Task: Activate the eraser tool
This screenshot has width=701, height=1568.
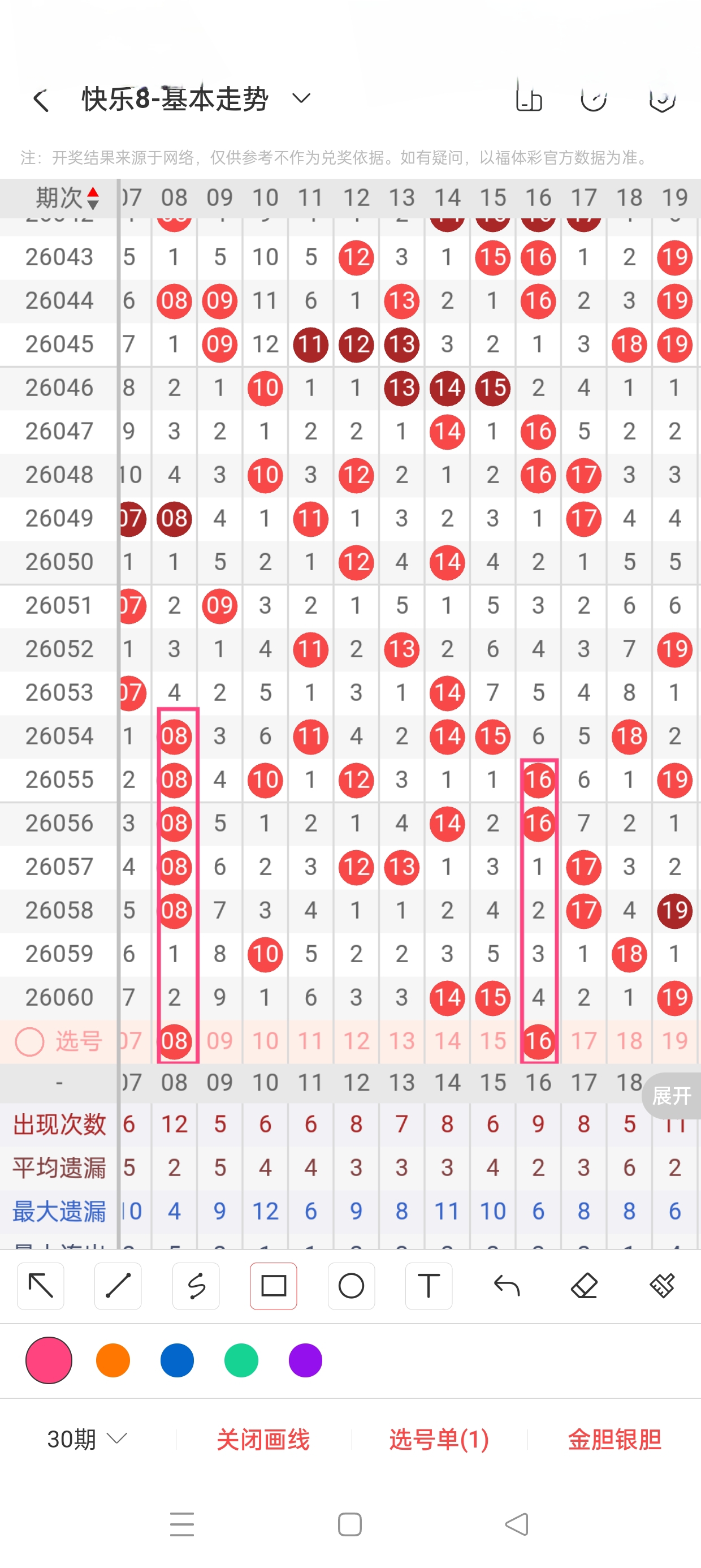Action: pos(583,1286)
